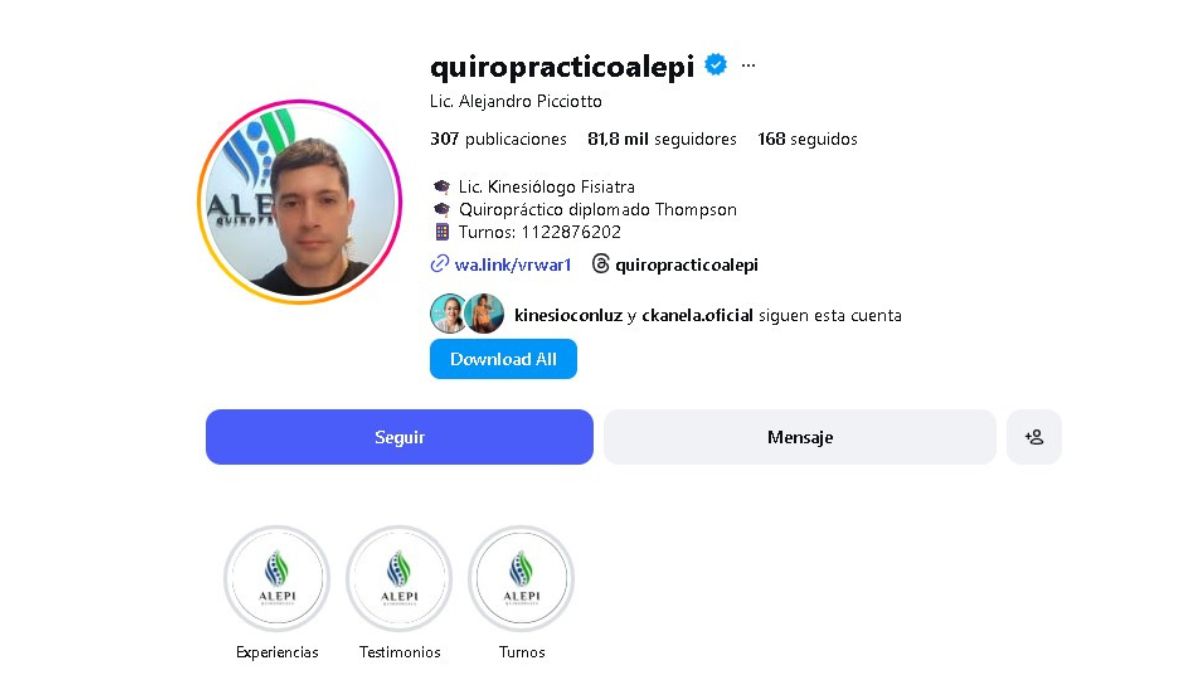View the 168 seguidos list

pyautogui.click(x=807, y=139)
